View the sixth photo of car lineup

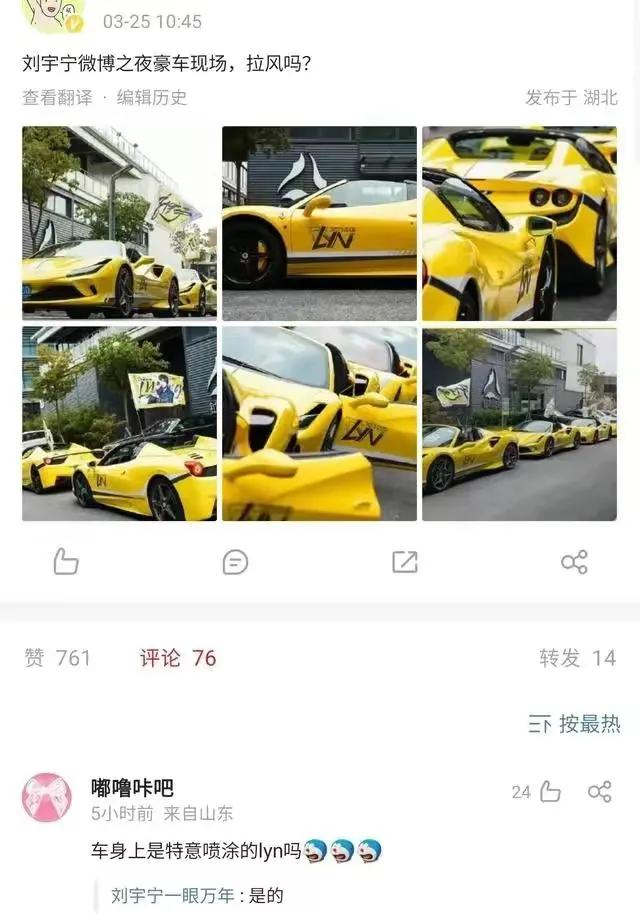[x=519, y=423]
